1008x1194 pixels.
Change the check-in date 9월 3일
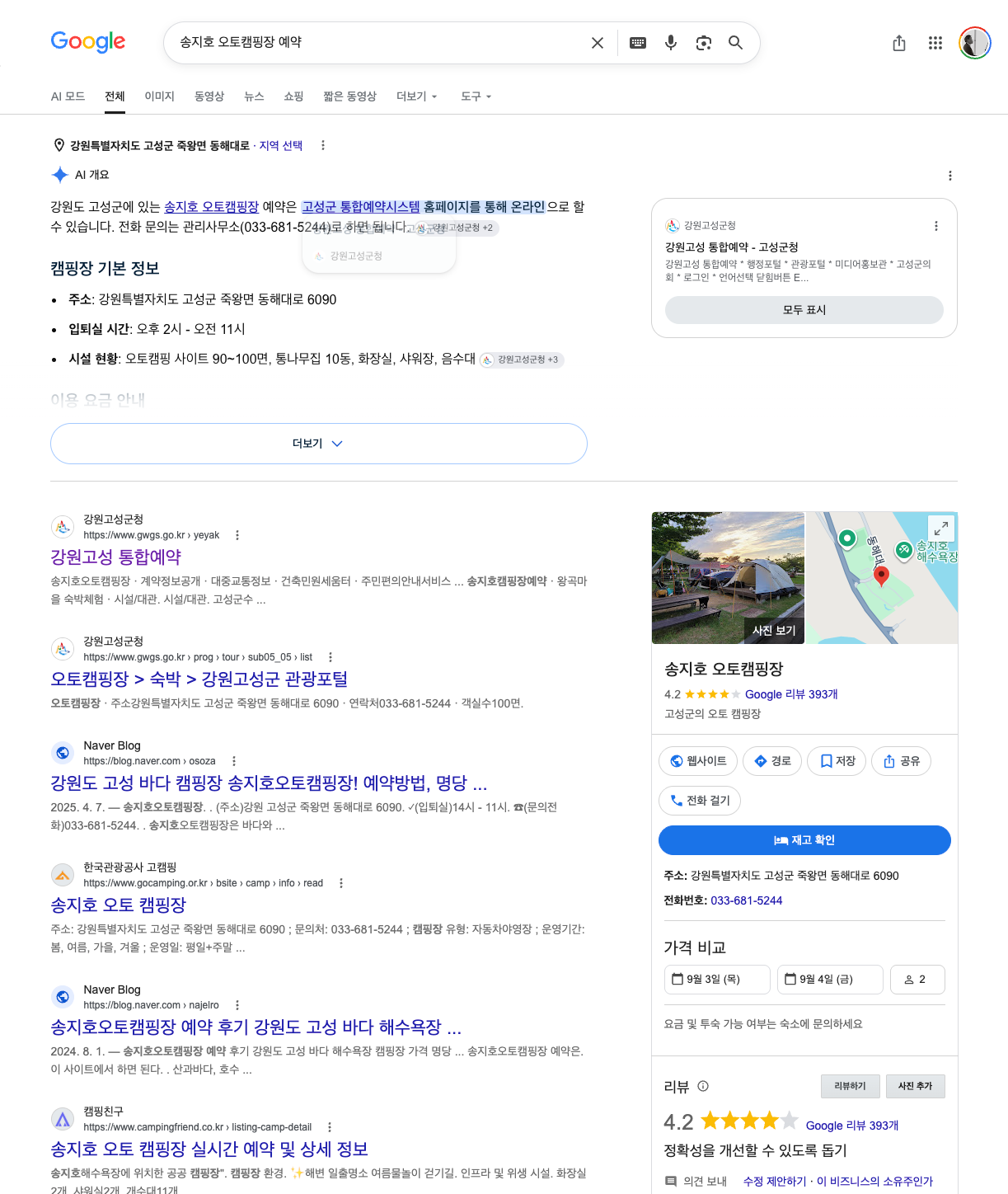[717, 980]
